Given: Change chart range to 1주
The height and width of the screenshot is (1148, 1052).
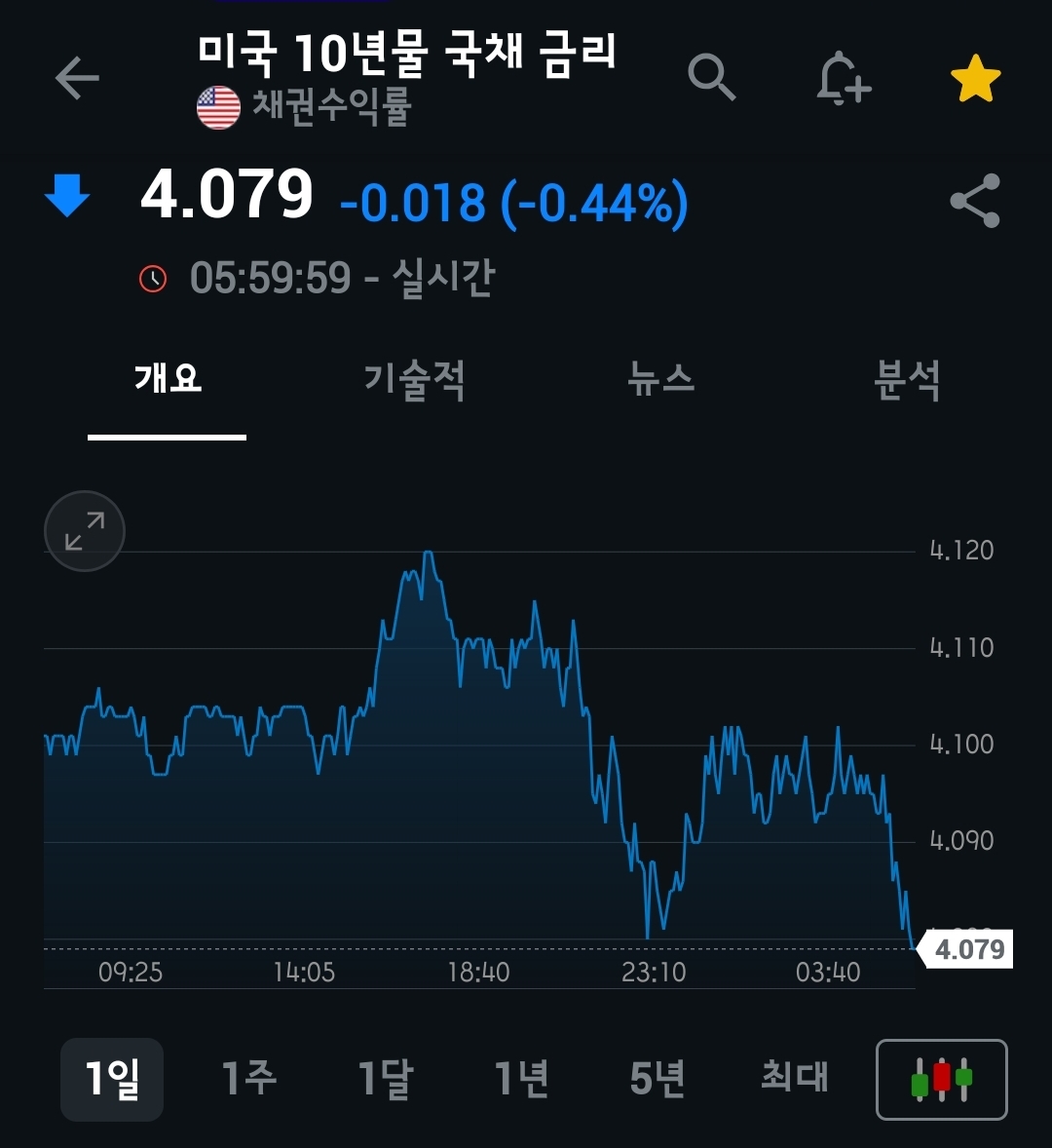Looking at the screenshot, I should [248, 1079].
